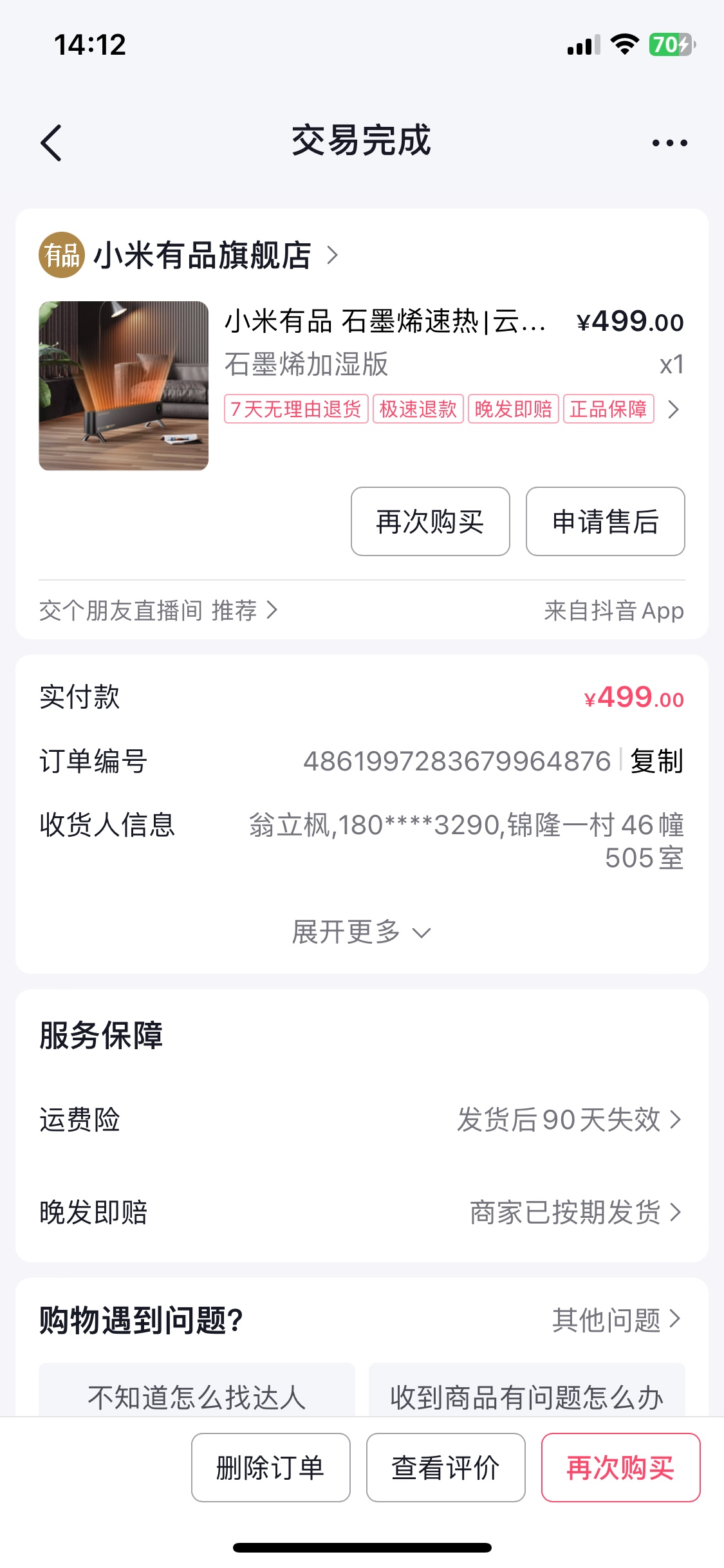The image size is (724, 1568).
Task: Apply for after-sales with 申请售后
Action: [605, 521]
